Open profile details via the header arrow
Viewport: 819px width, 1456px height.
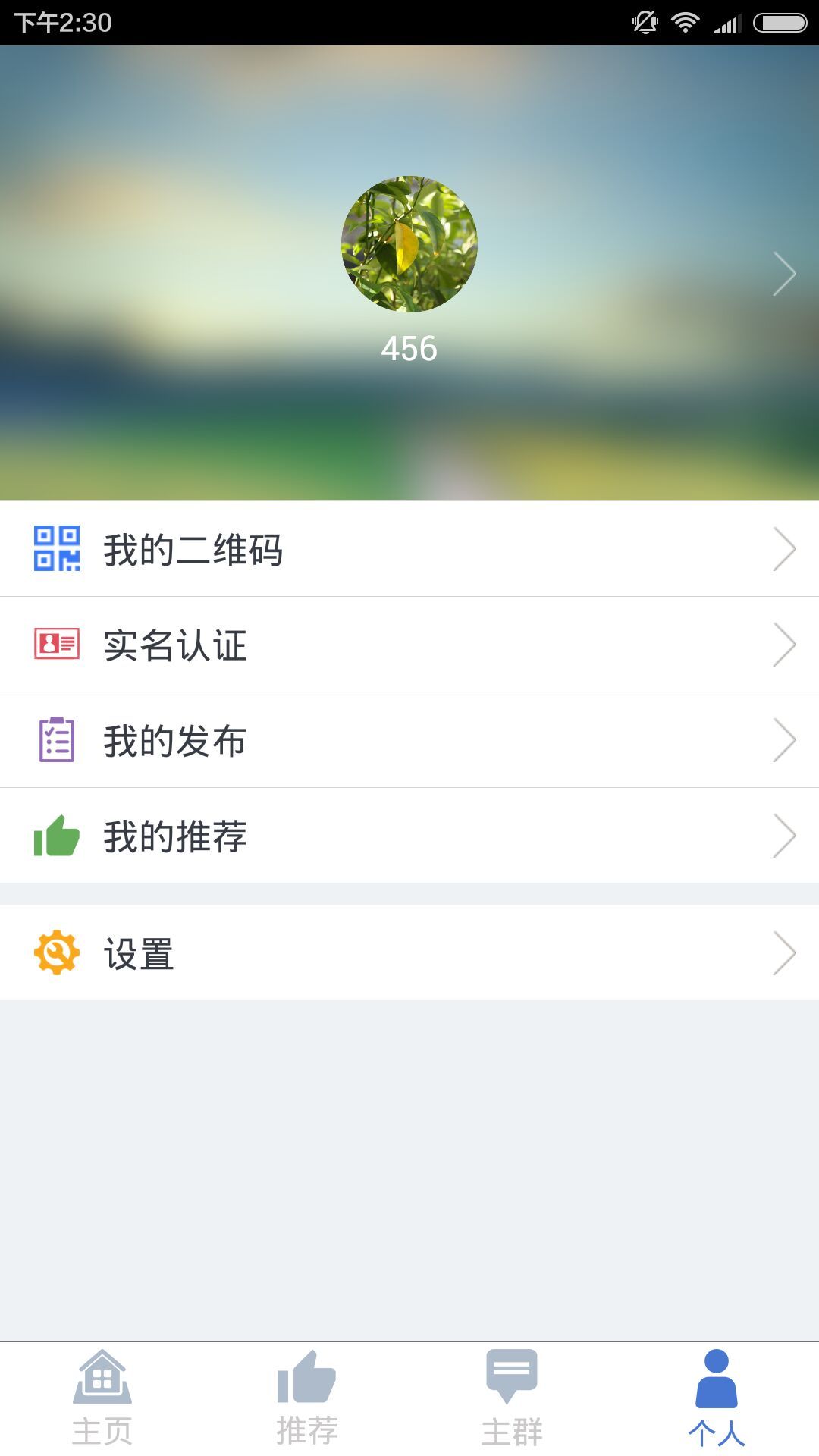[x=784, y=273]
